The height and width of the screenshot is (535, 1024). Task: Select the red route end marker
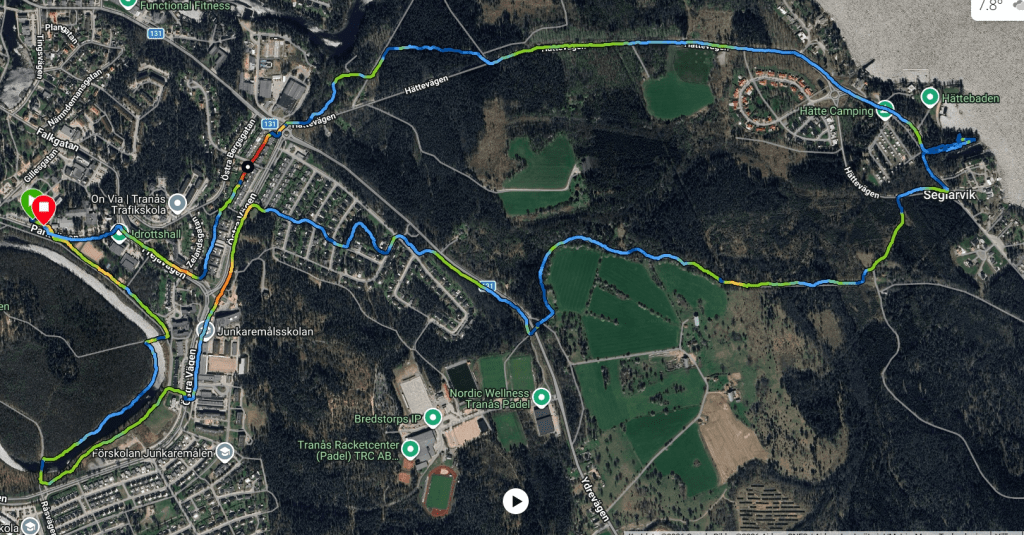[x=44, y=209]
